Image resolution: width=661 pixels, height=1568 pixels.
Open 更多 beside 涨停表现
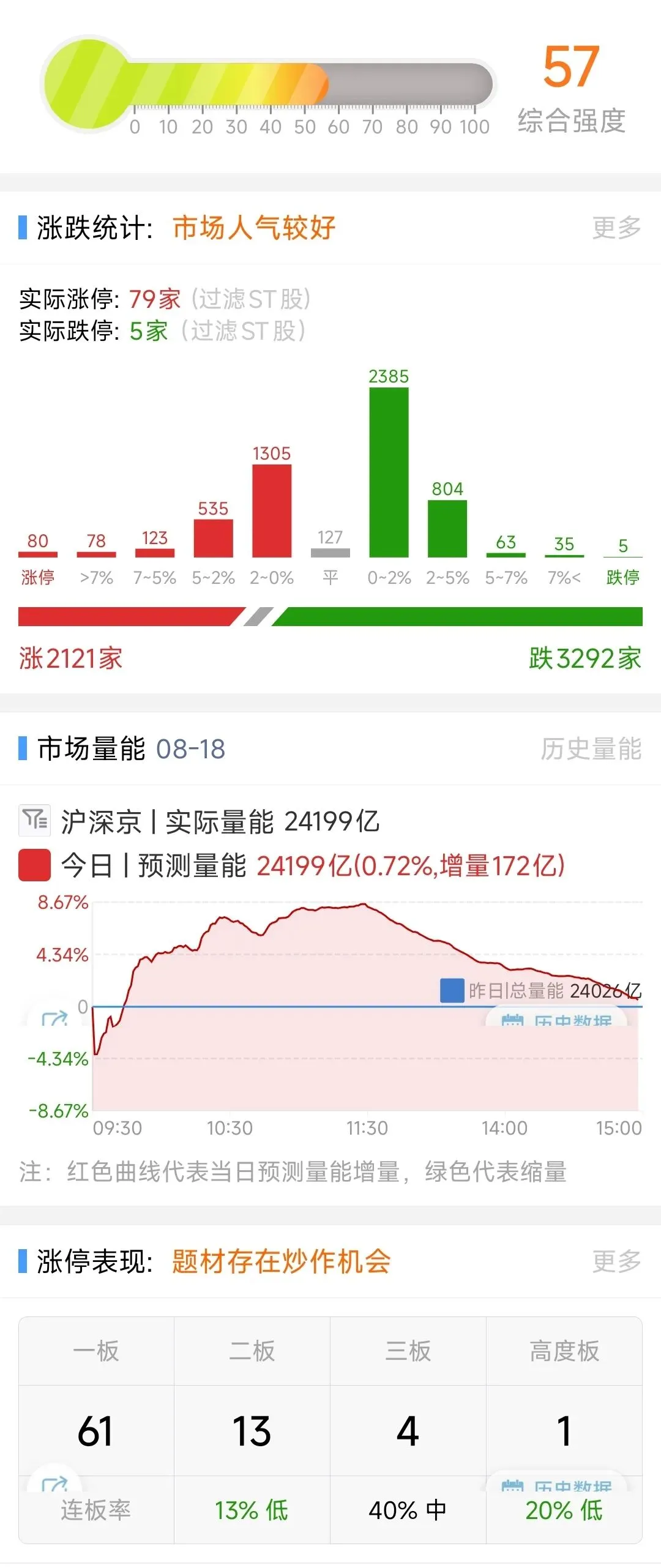[x=616, y=1261]
